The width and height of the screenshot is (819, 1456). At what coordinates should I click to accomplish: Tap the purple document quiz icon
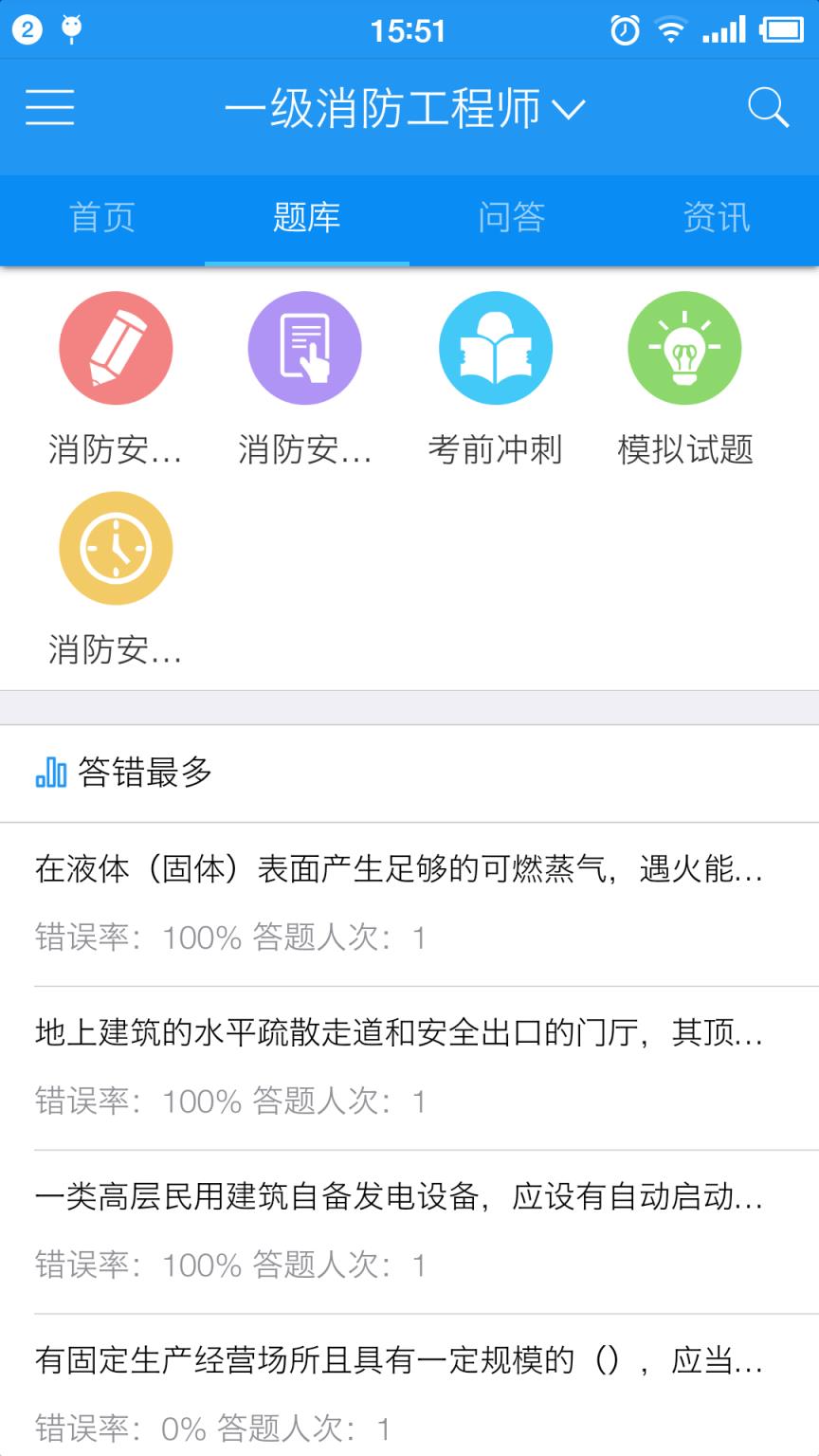[305, 347]
